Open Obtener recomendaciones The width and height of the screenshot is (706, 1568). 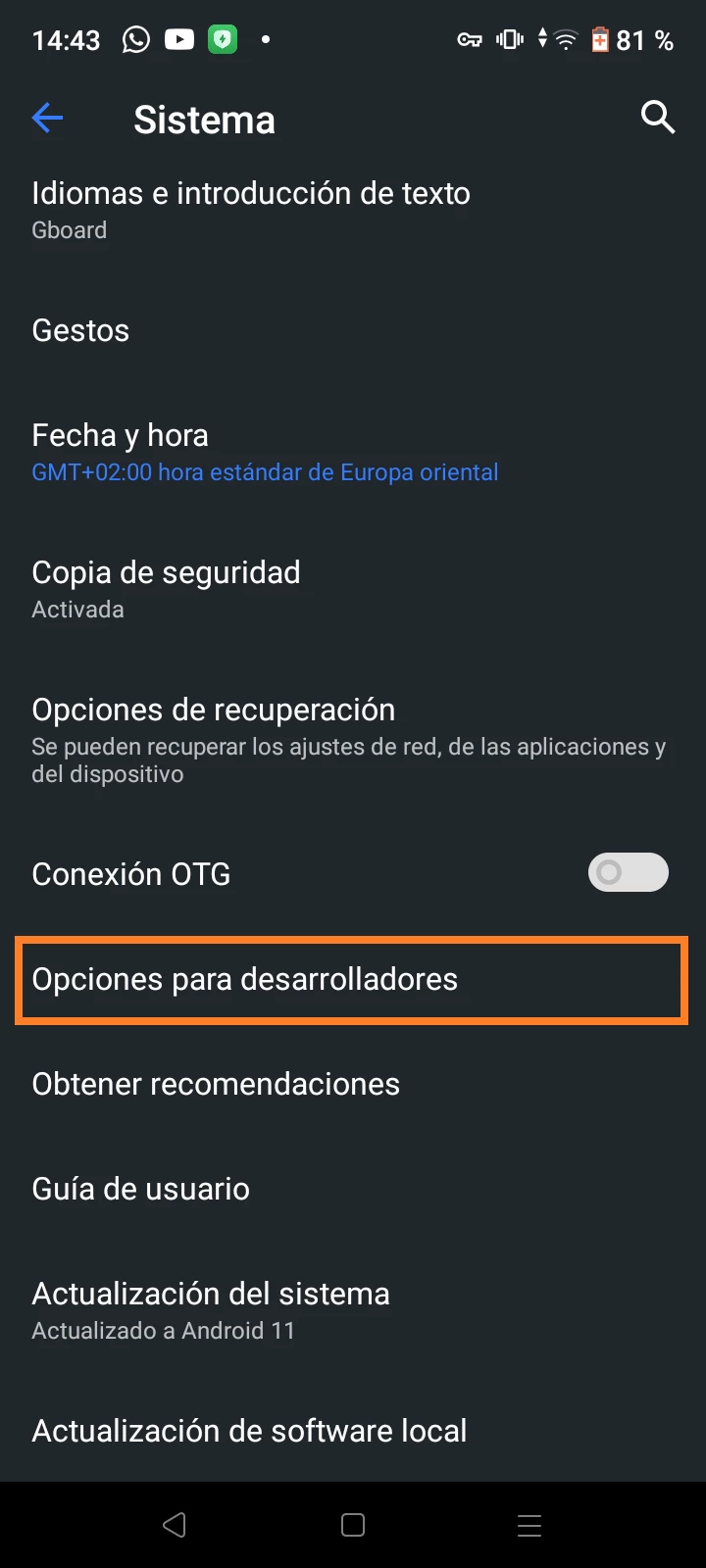pos(216,1085)
